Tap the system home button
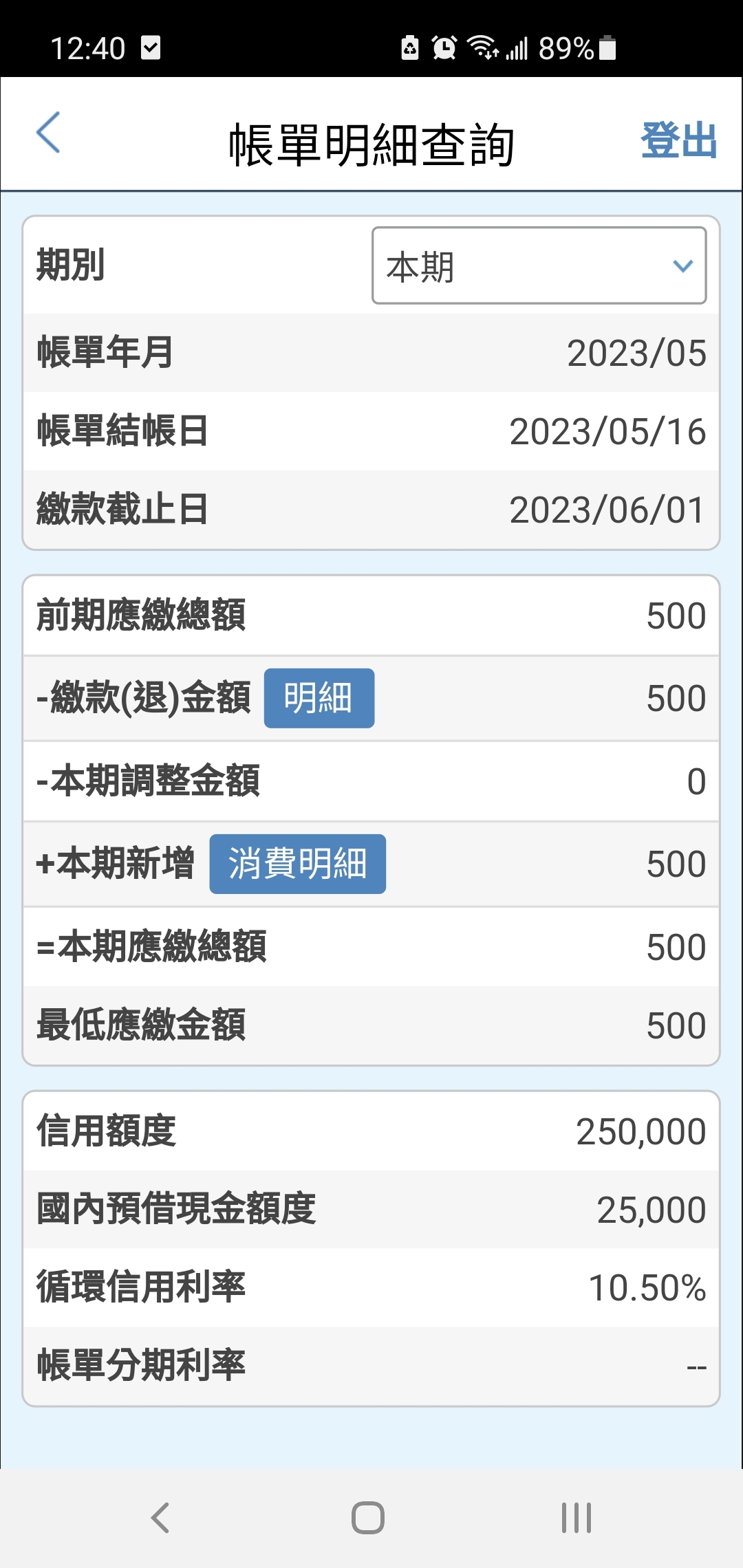 (368, 1518)
